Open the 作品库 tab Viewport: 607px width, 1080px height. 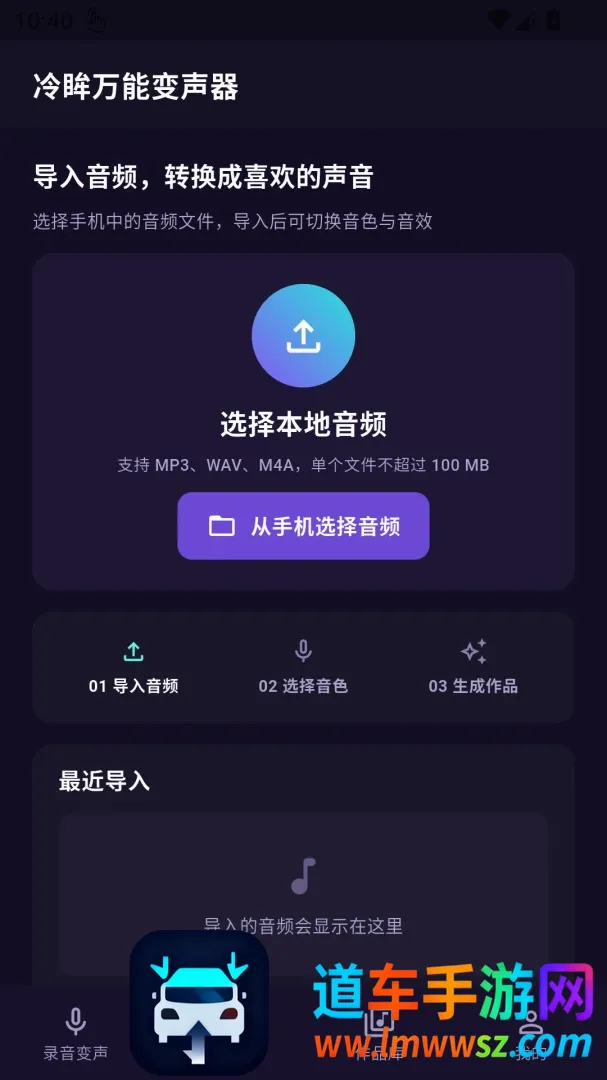(x=379, y=1034)
